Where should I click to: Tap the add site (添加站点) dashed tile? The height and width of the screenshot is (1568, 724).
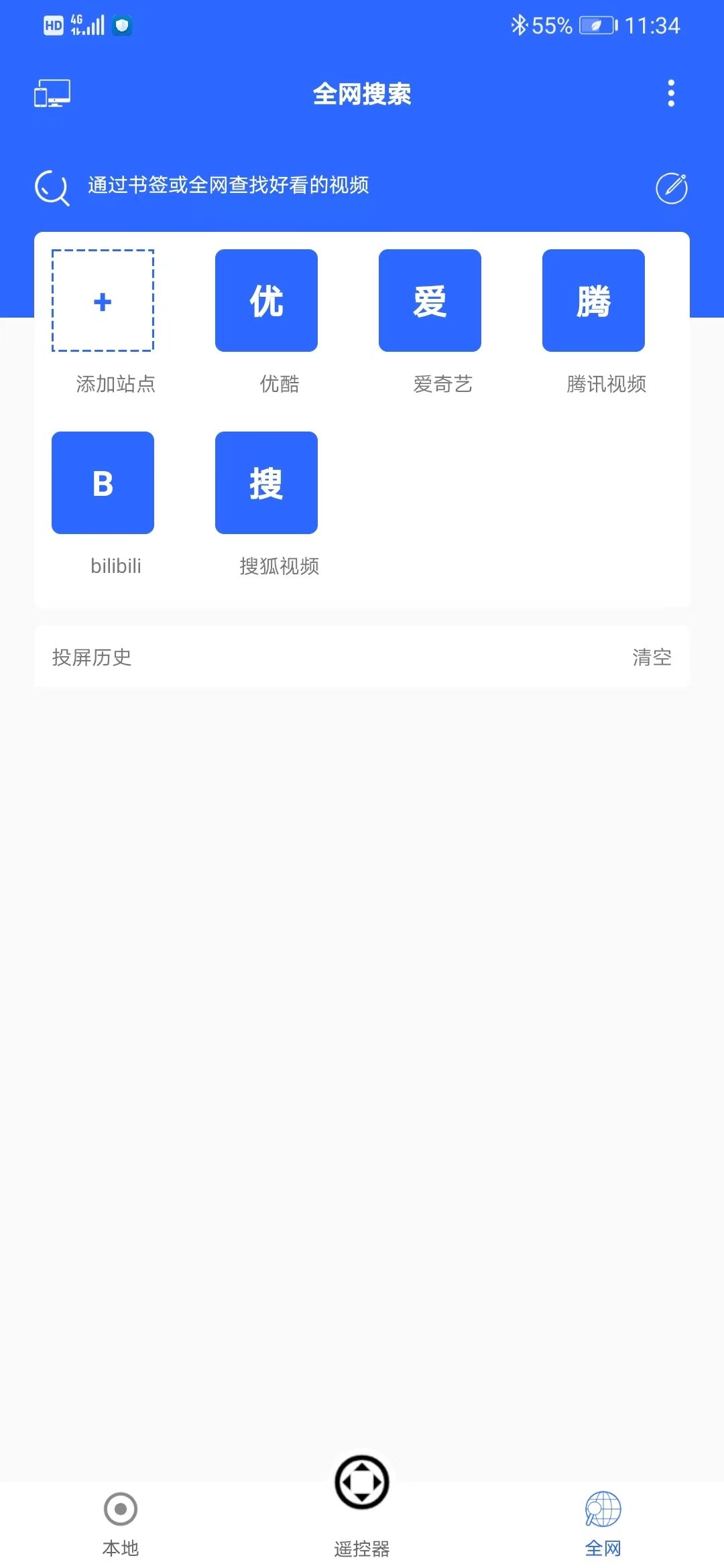[x=102, y=302]
